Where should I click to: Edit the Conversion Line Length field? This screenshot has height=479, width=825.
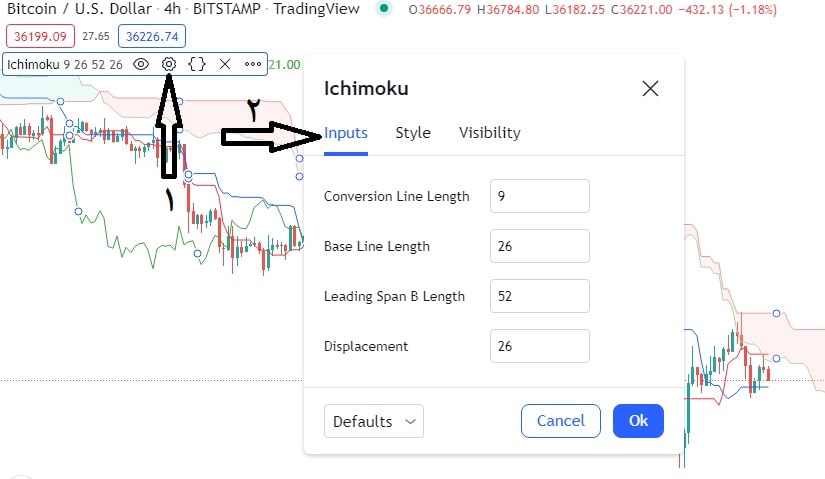[x=539, y=196]
